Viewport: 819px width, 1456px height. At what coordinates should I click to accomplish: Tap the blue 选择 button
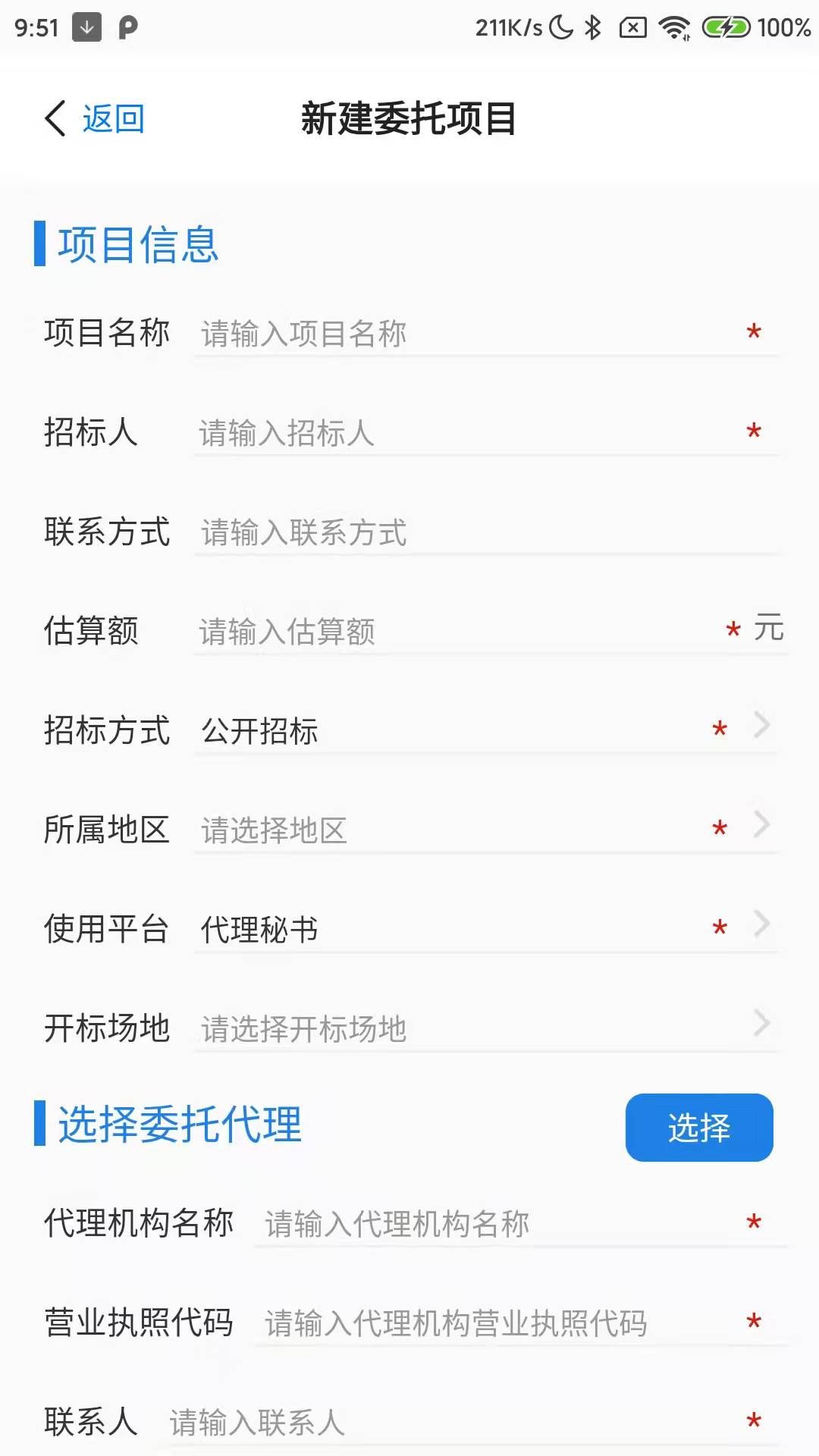[x=698, y=1128]
